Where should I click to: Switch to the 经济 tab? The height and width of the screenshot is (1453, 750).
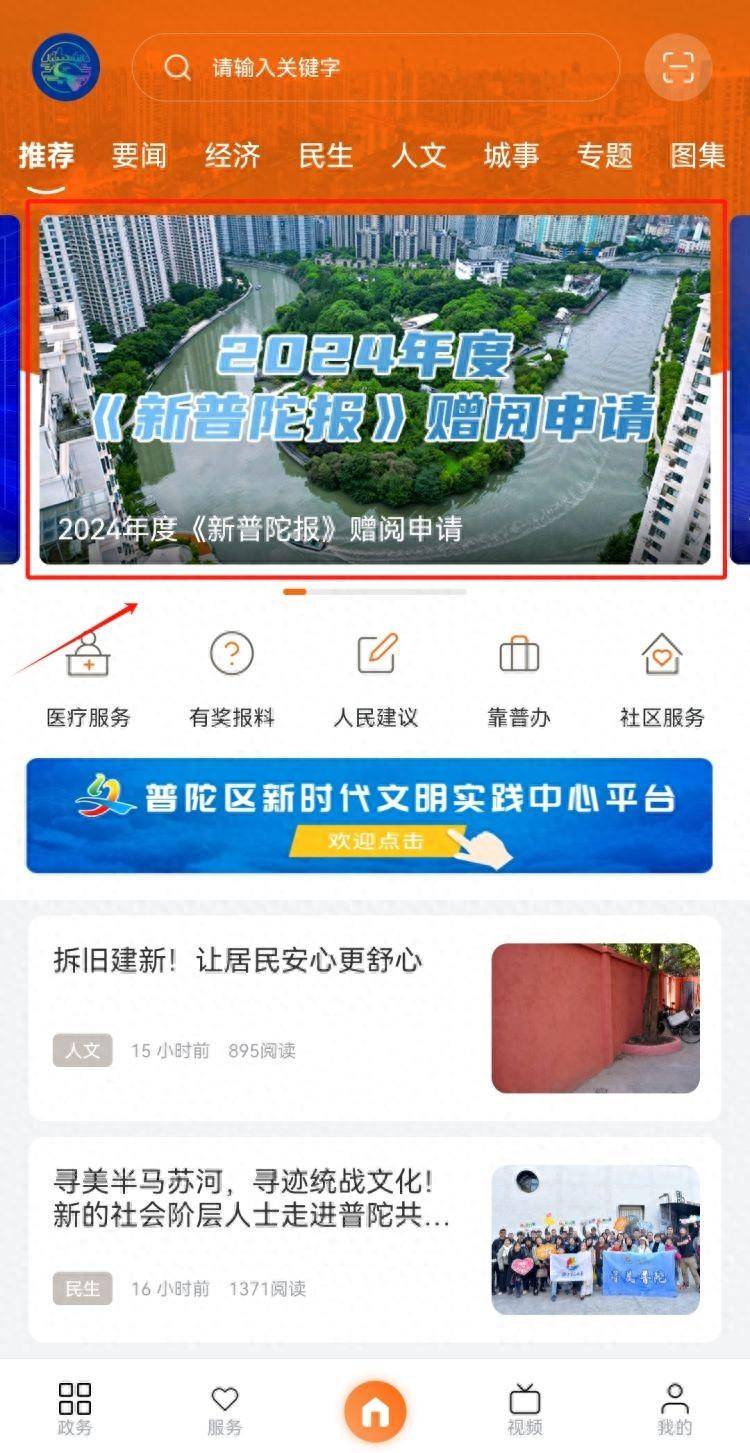pyautogui.click(x=232, y=156)
